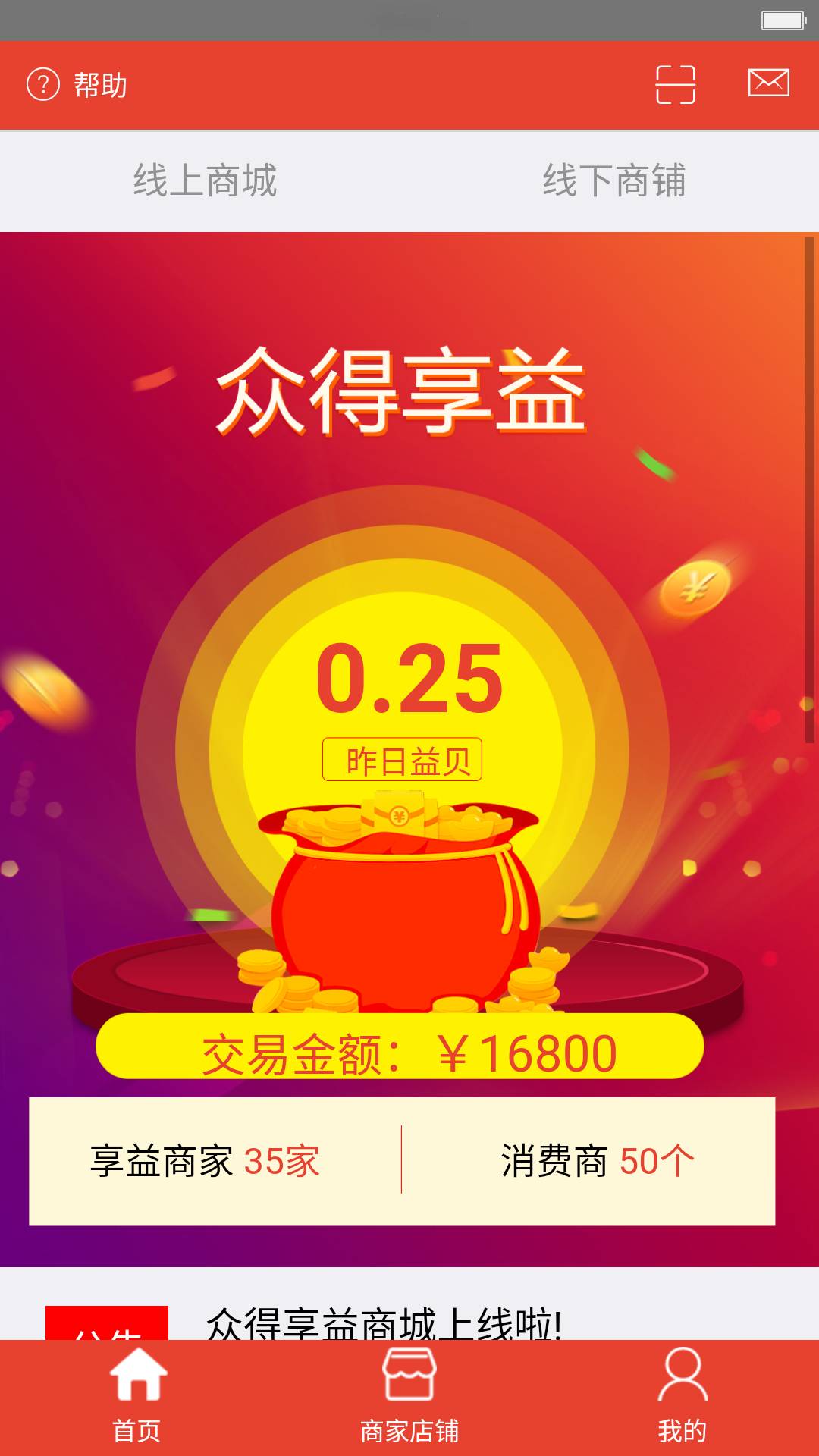The width and height of the screenshot is (819, 1456).
Task: Switch to 线上商城 tab
Action: click(205, 181)
